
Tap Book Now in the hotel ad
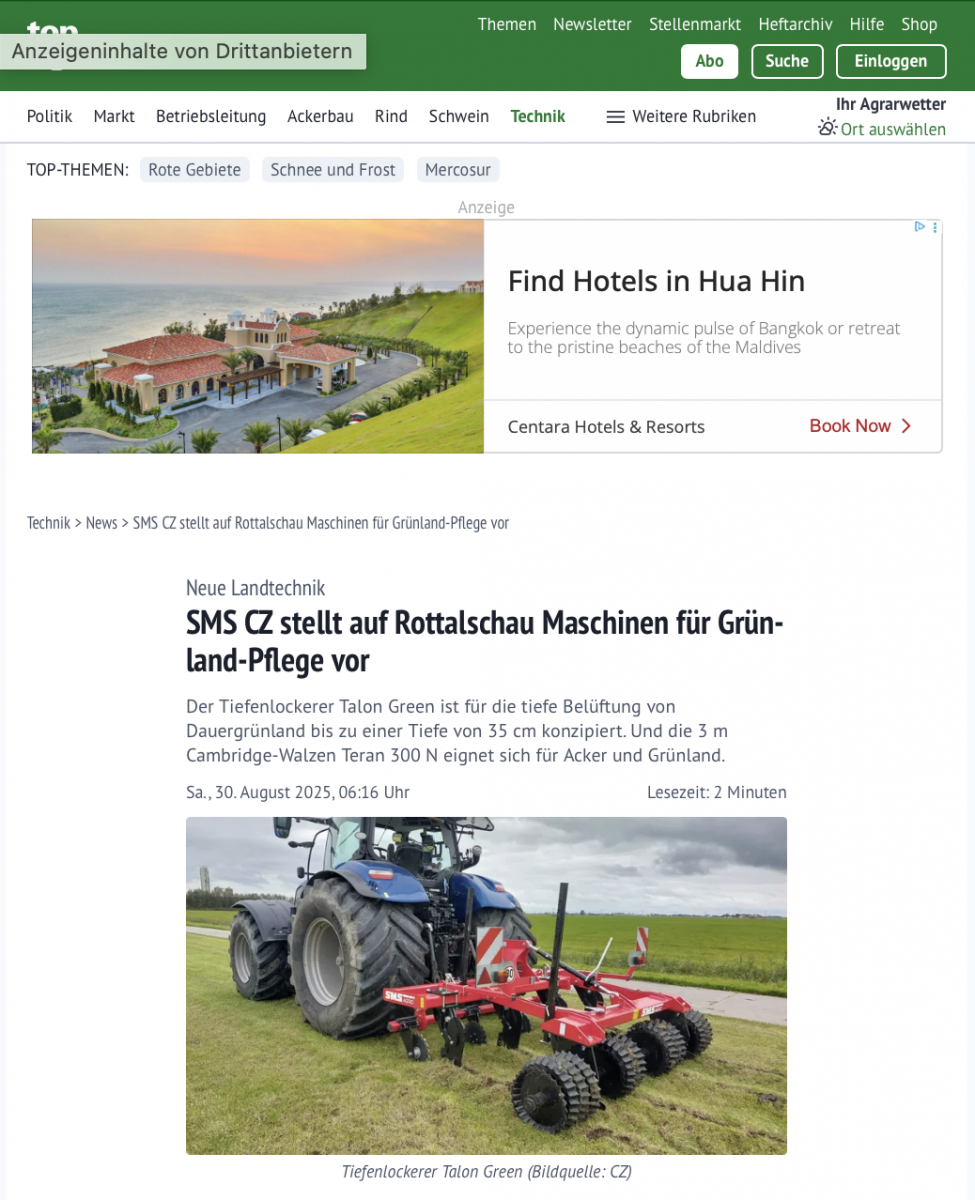(860, 426)
